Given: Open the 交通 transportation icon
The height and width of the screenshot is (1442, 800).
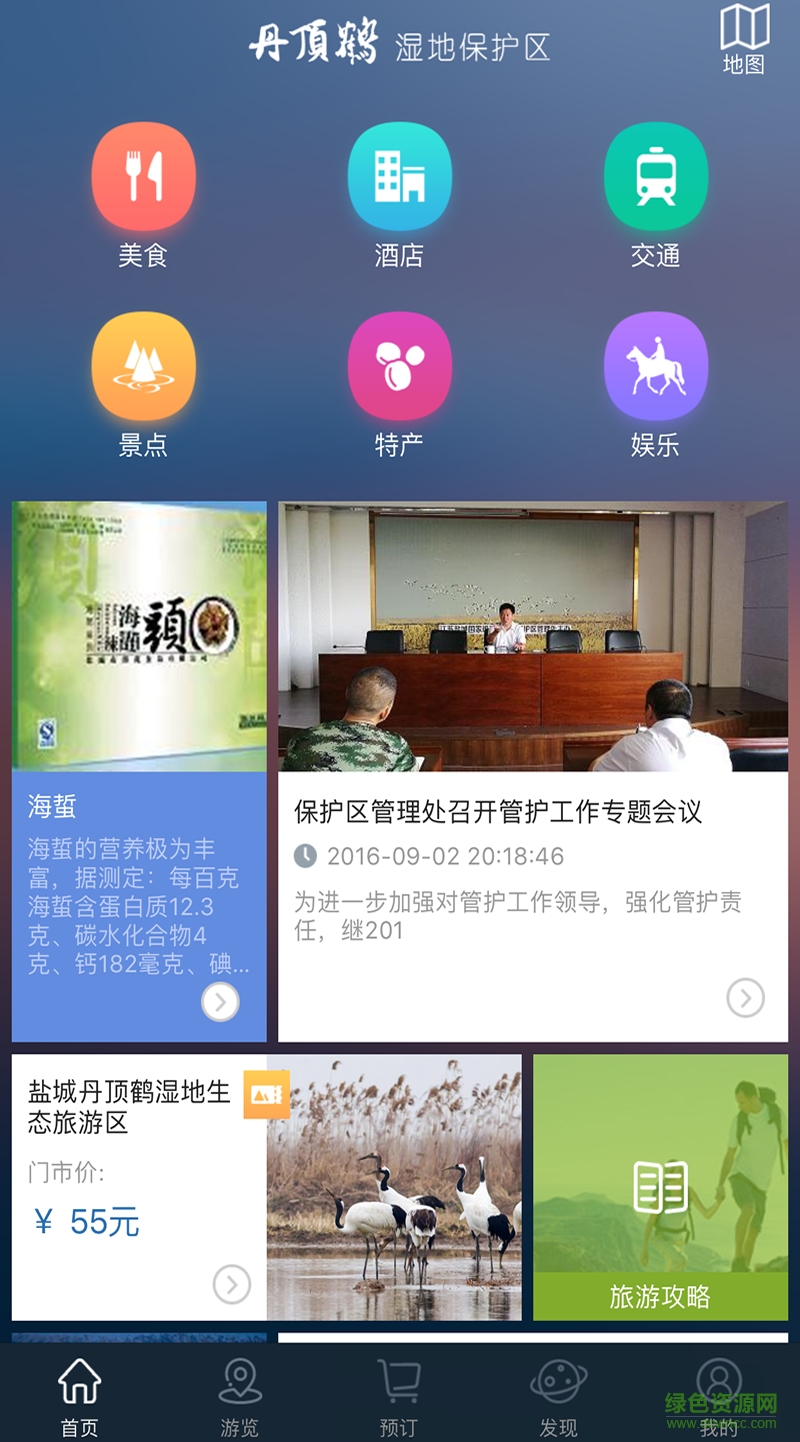Looking at the screenshot, I should 656,175.
